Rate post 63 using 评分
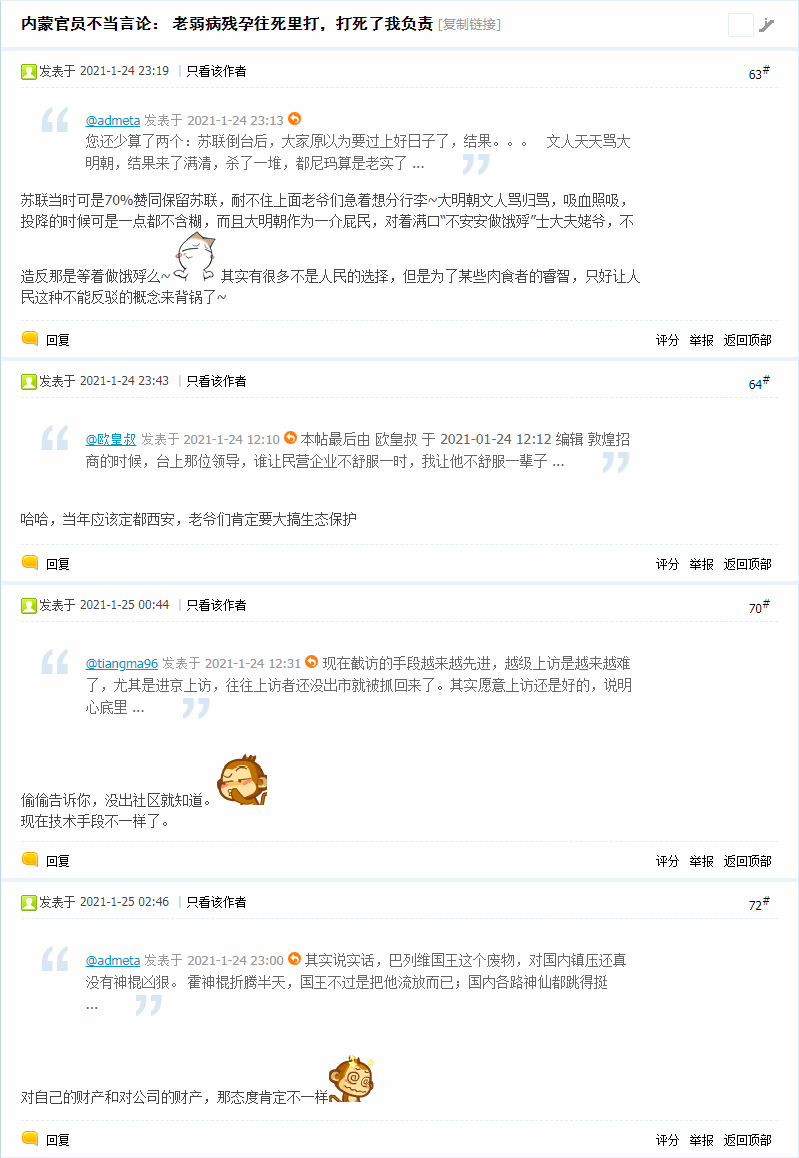Viewport: 799px width, 1158px height. tap(667, 340)
